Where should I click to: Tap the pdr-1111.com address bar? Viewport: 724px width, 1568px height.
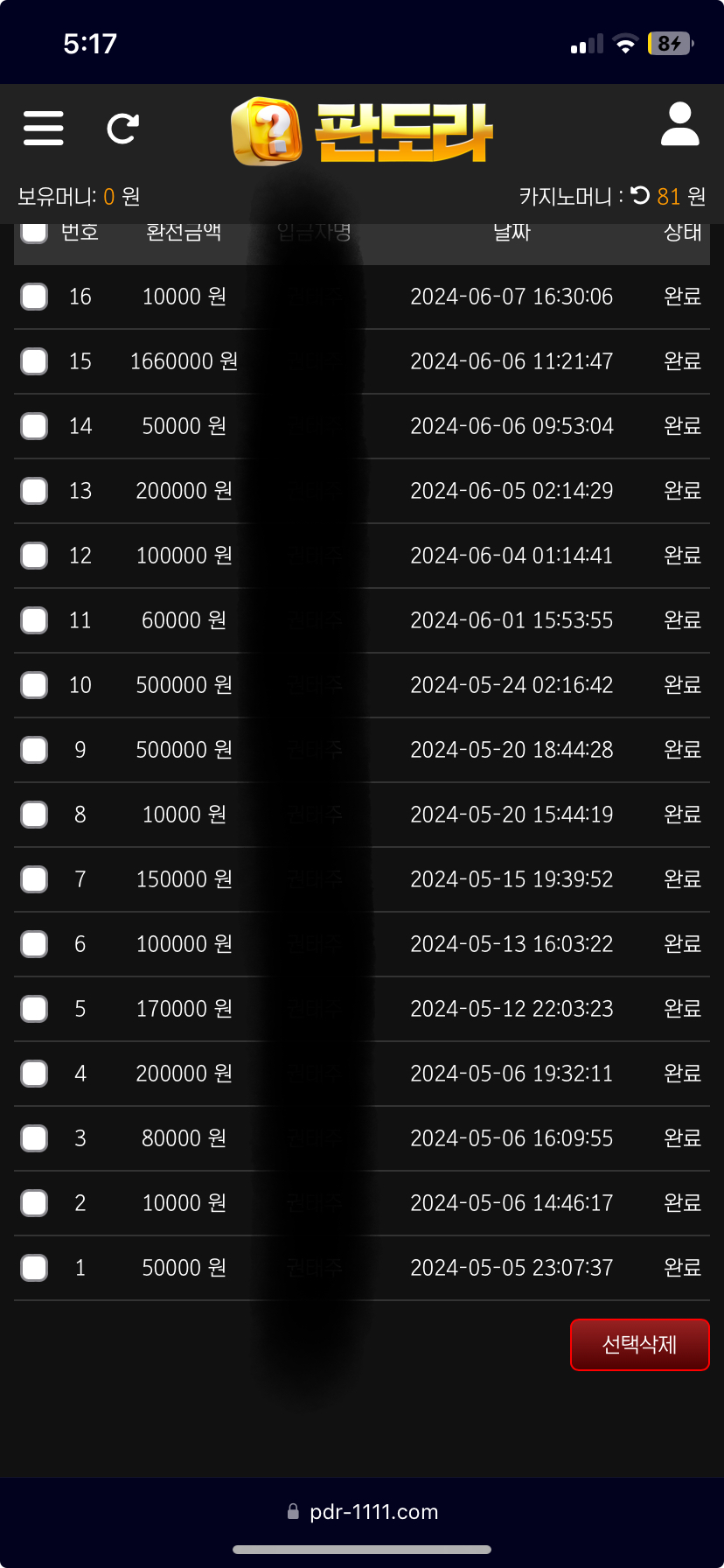[362, 1511]
